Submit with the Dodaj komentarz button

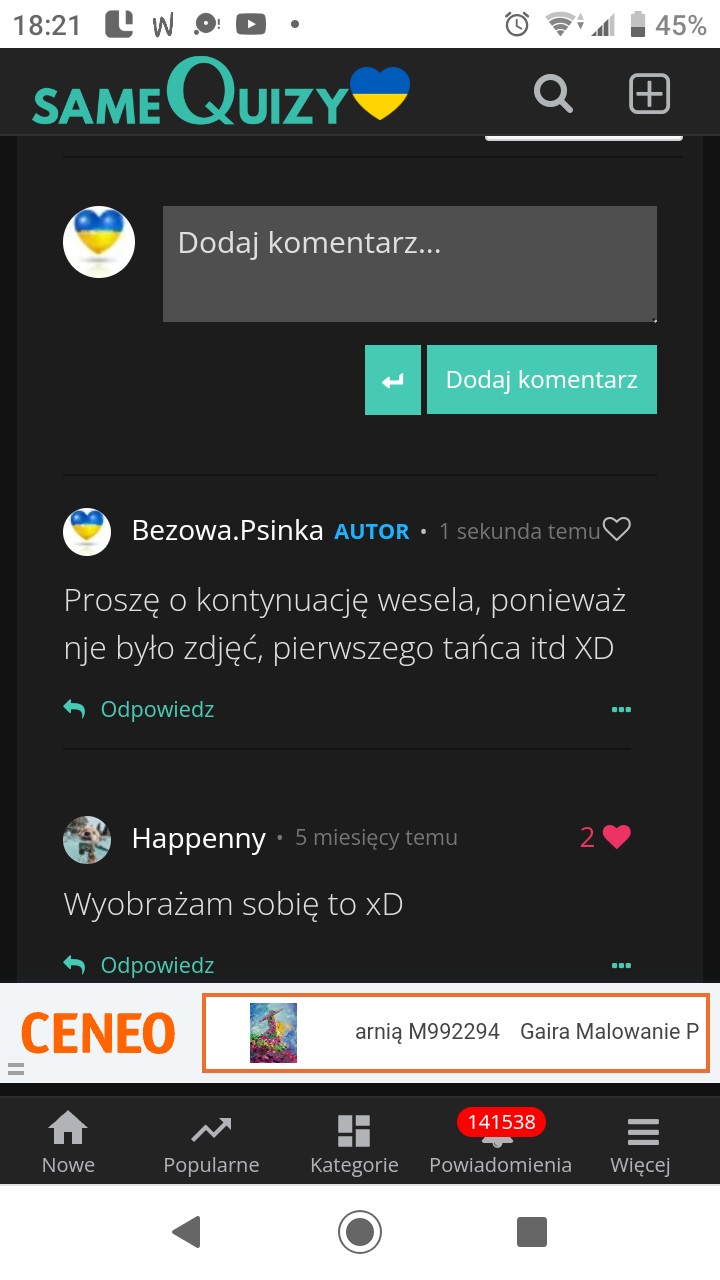pos(541,380)
